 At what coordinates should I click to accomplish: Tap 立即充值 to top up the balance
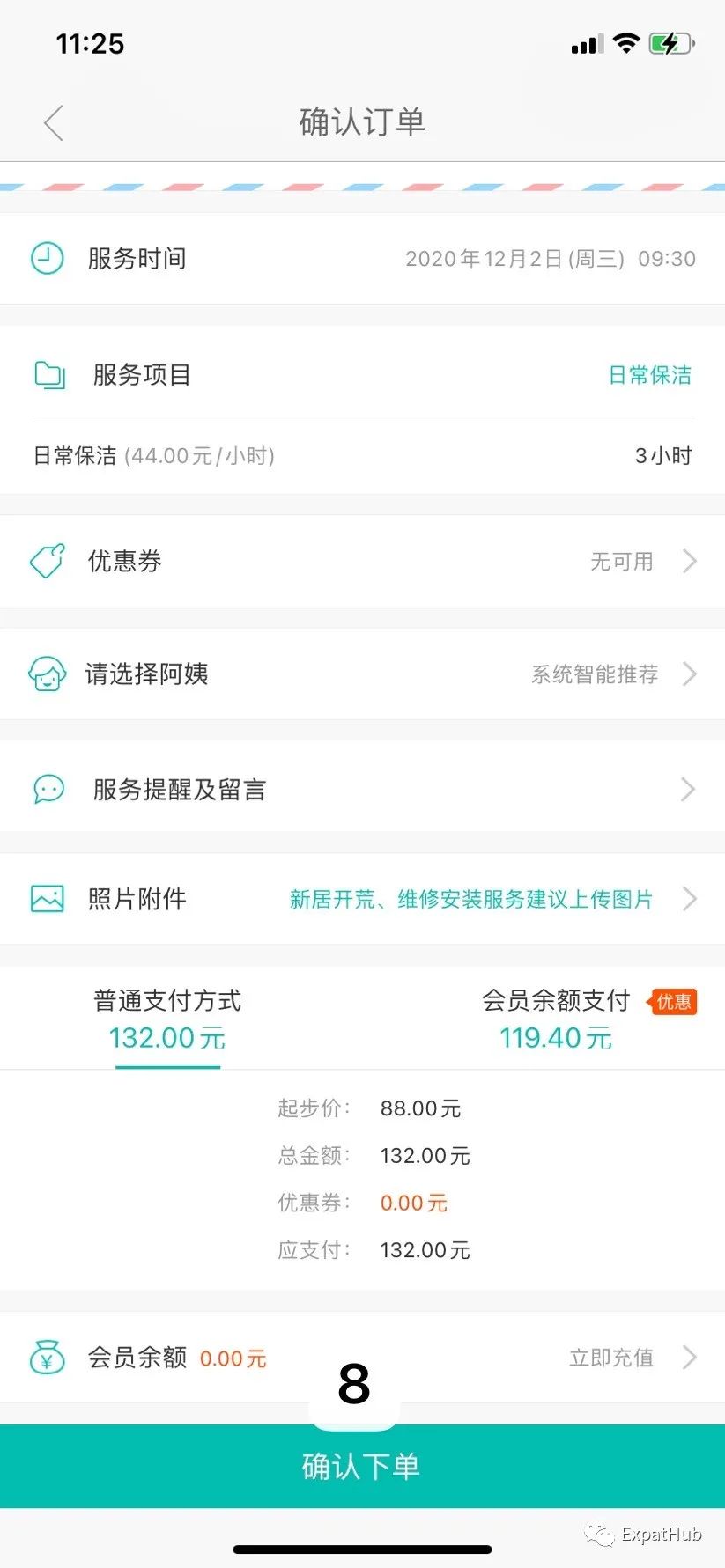(611, 1358)
